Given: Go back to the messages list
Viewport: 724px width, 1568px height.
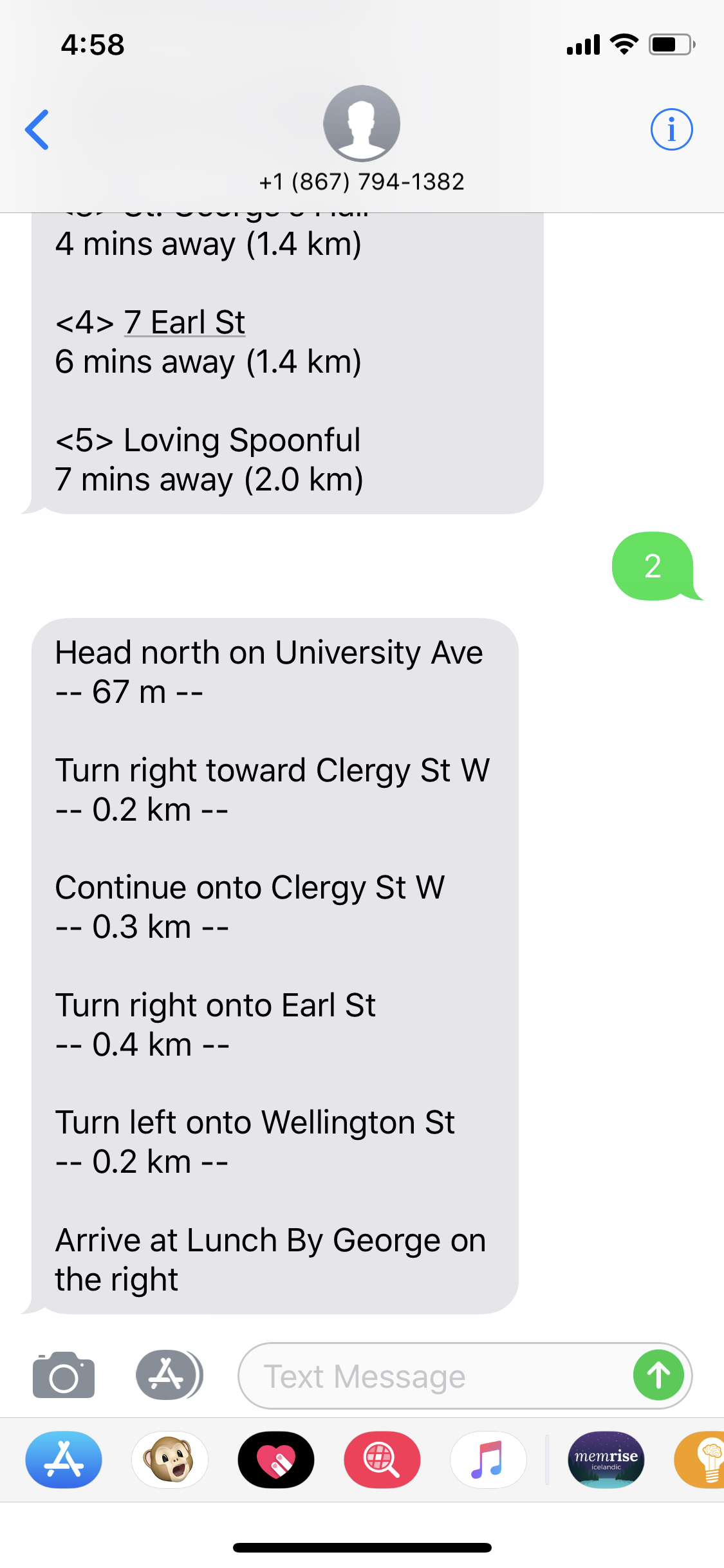Looking at the screenshot, I should click(37, 129).
